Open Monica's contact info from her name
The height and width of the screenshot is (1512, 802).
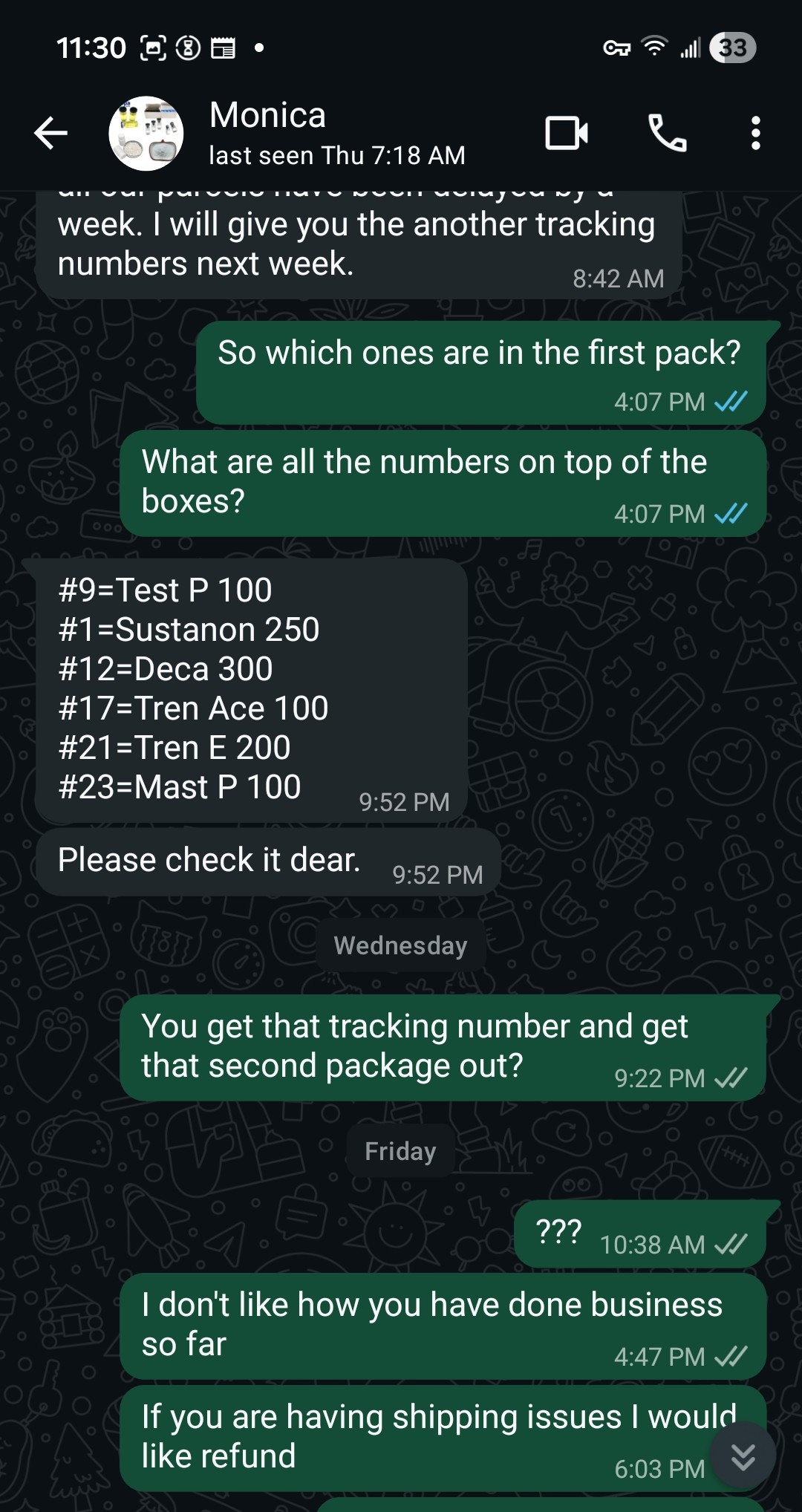tap(267, 116)
